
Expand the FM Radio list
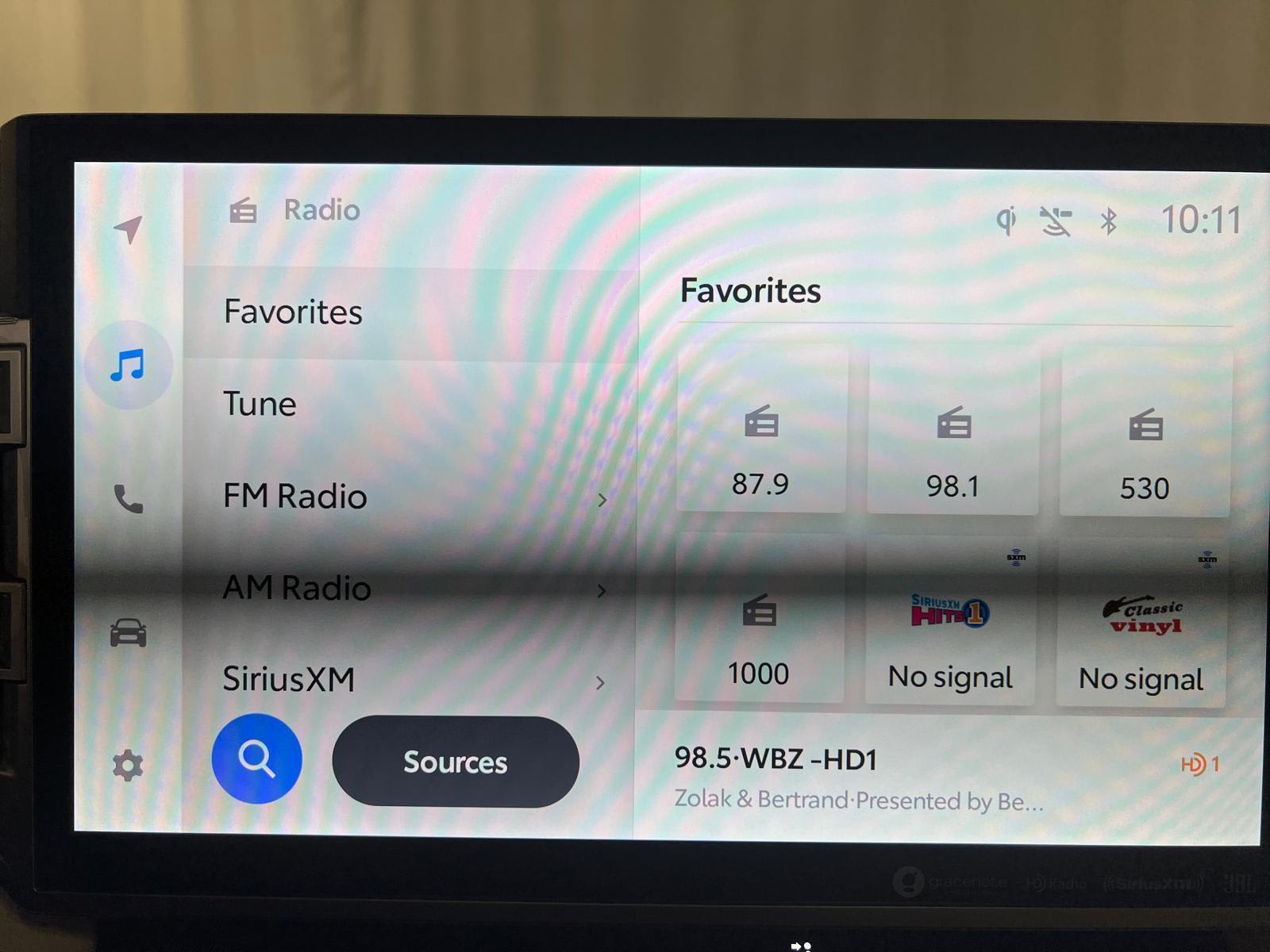pyautogui.click(x=411, y=497)
